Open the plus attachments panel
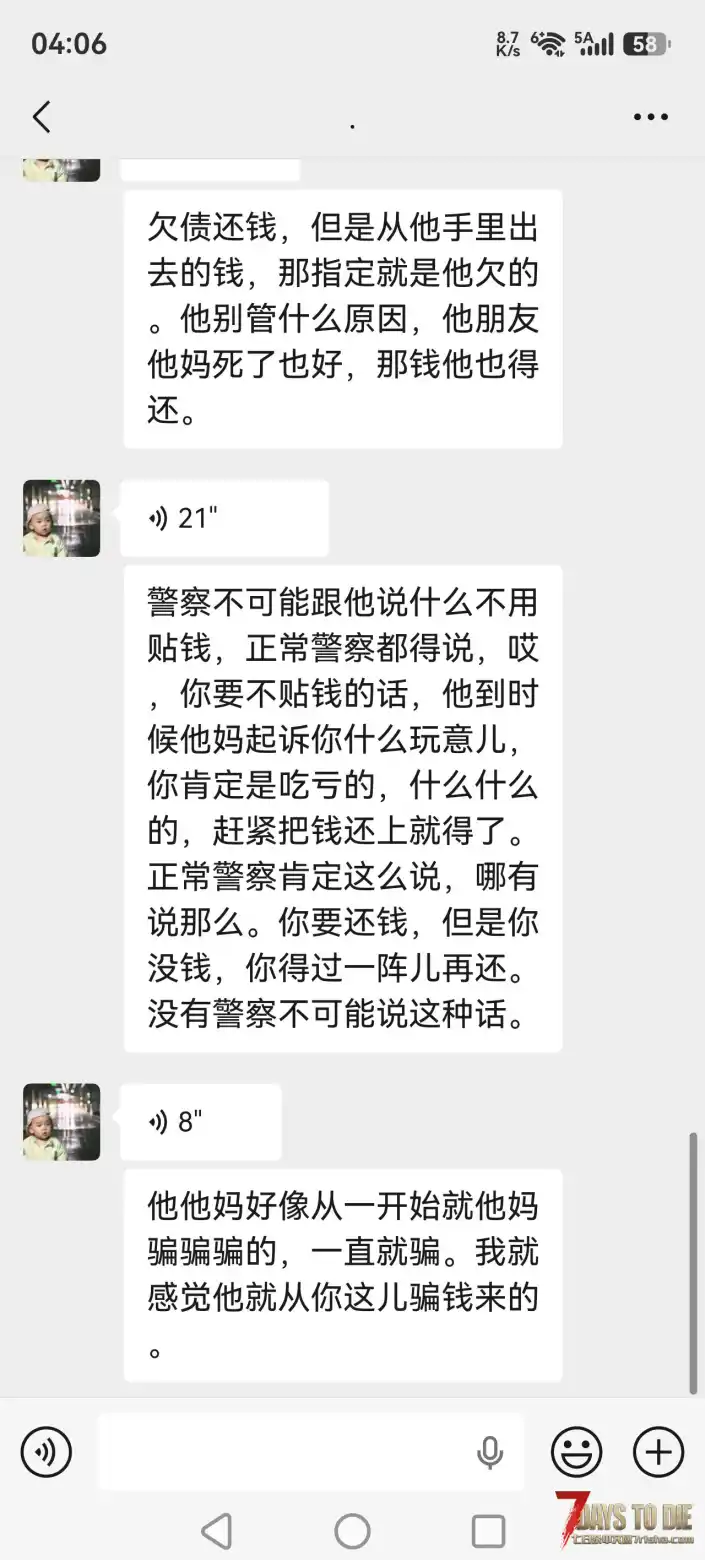 click(659, 1452)
